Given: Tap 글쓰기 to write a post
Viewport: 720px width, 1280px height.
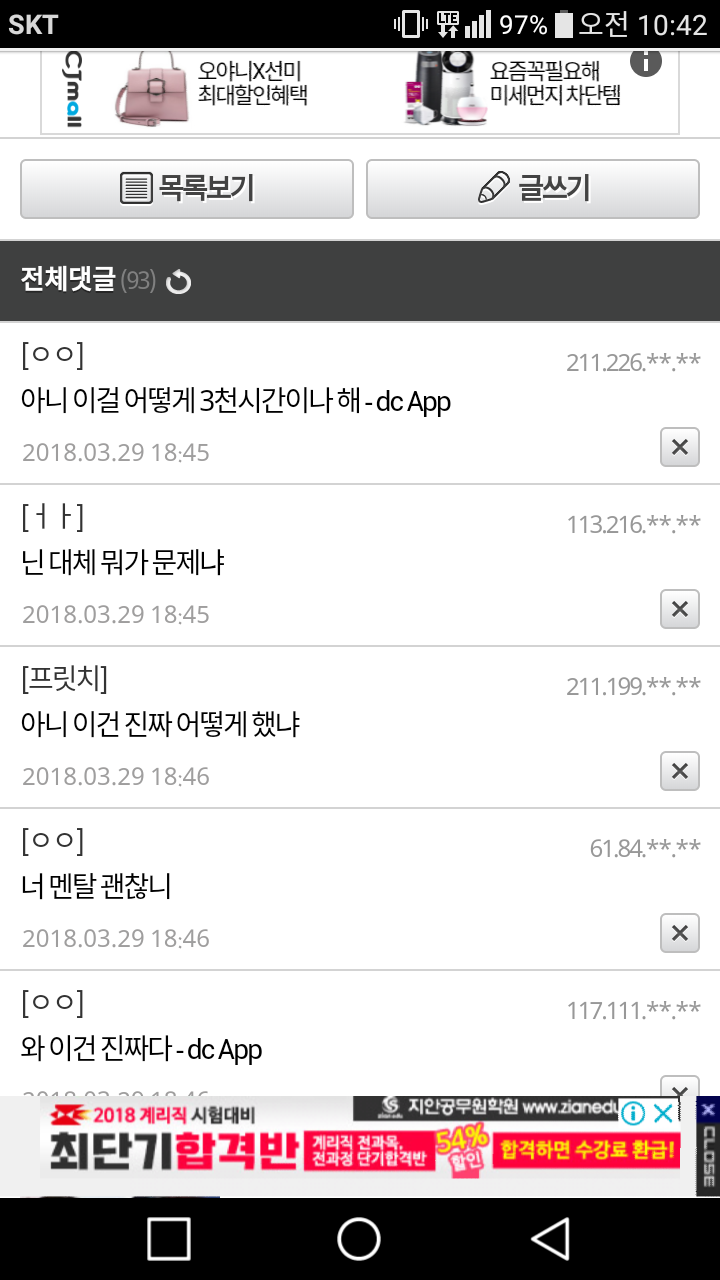Looking at the screenshot, I should pos(532,188).
